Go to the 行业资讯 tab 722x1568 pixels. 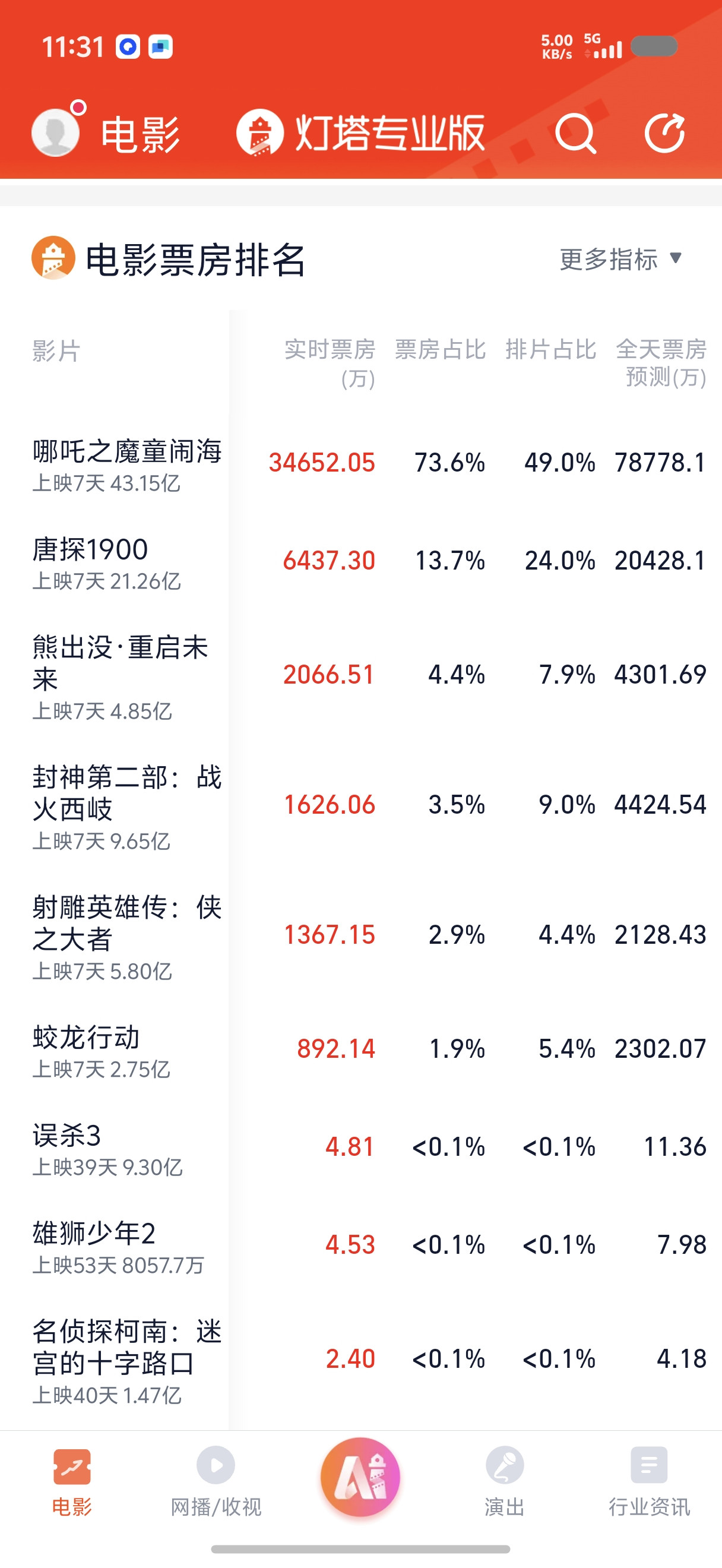(649, 1481)
